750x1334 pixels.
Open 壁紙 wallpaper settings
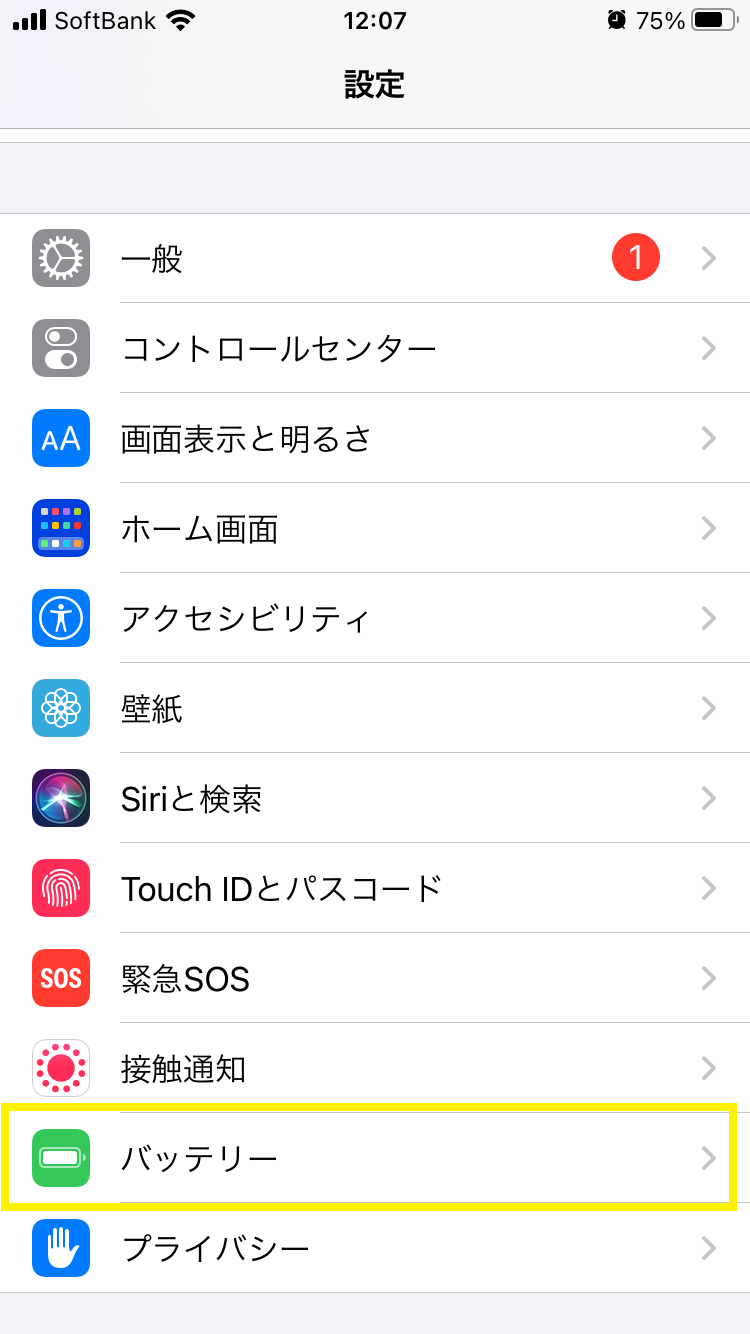(375, 709)
